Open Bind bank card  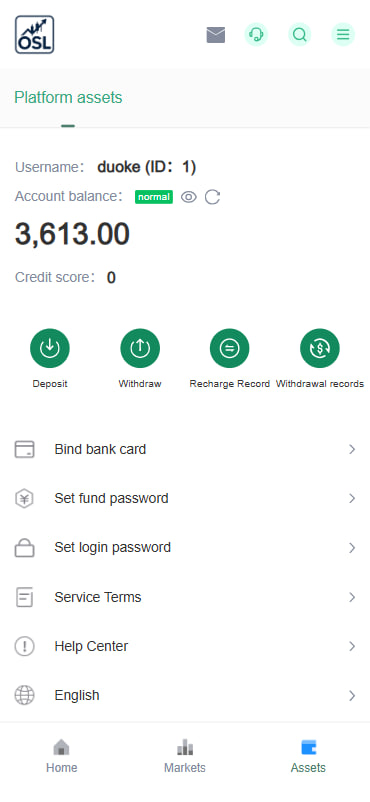185,449
